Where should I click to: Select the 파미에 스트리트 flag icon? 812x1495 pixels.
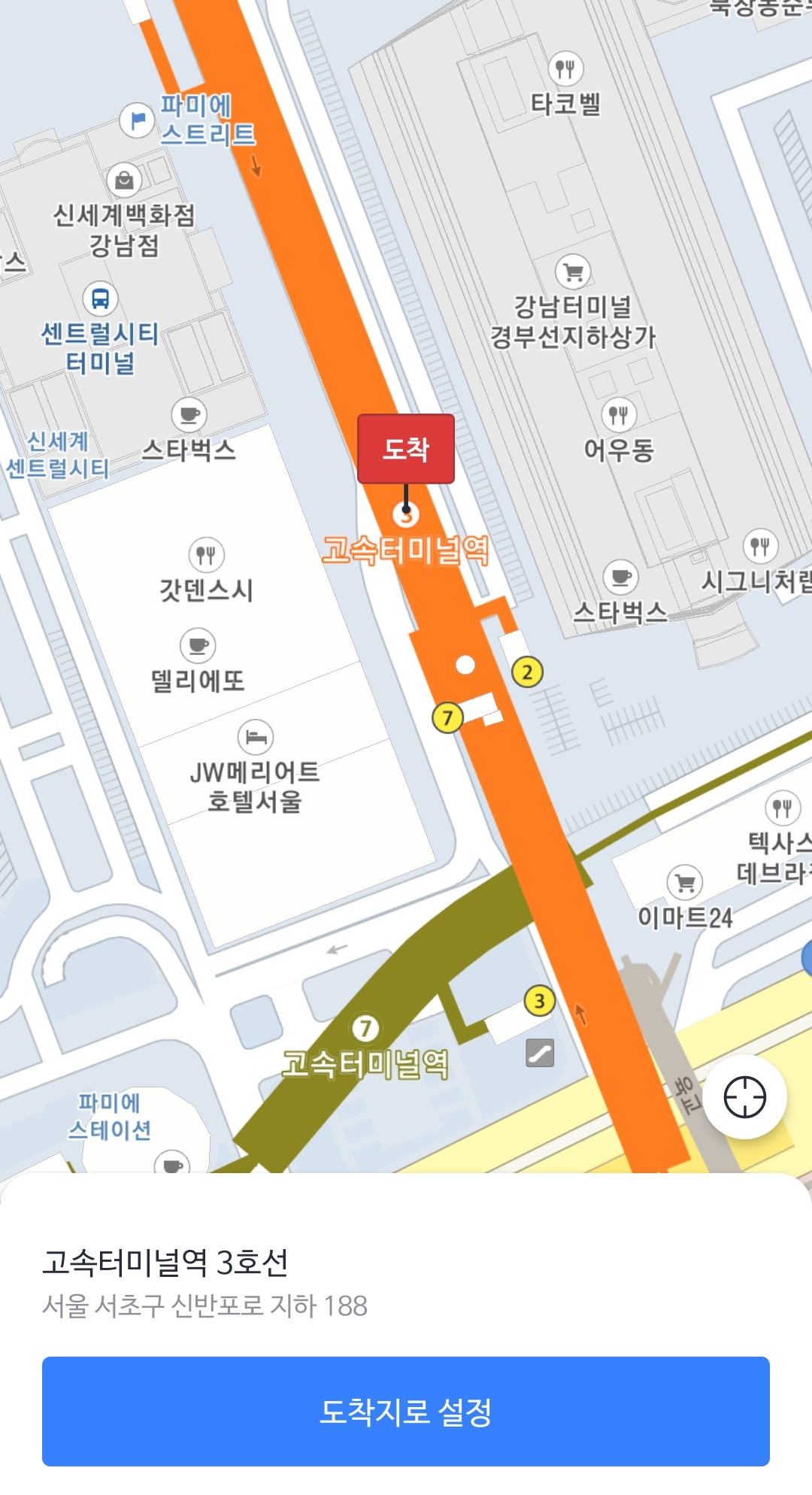pos(135,120)
